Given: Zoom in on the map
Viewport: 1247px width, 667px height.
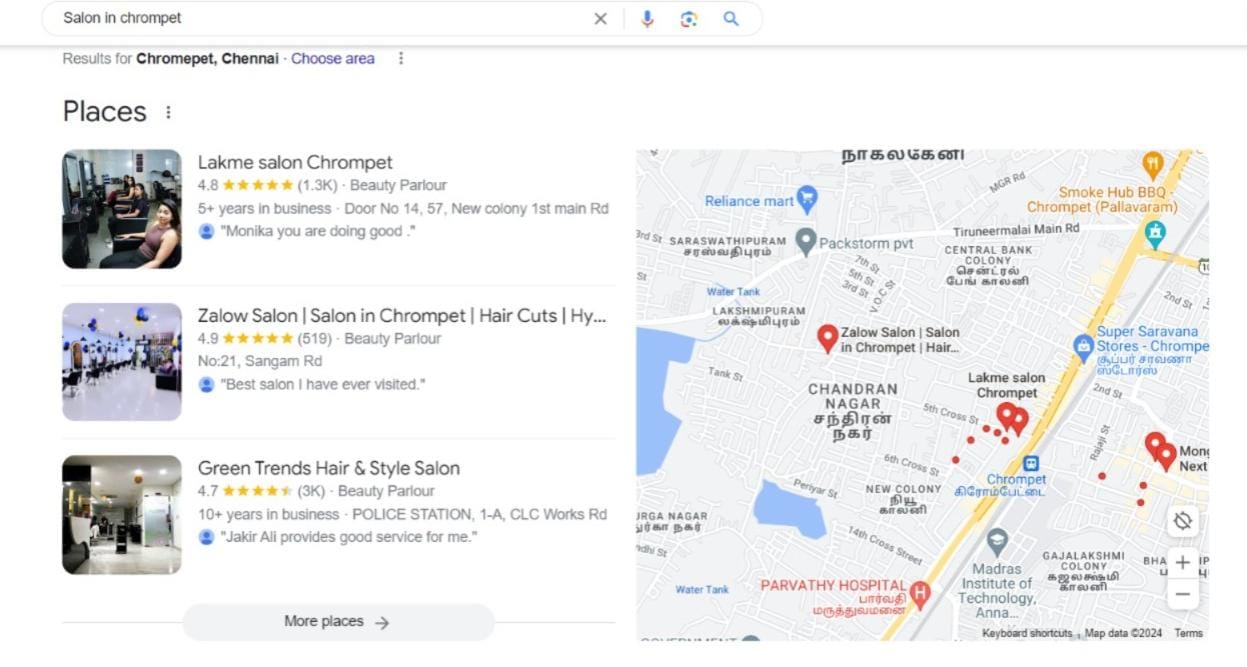Looking at the screenshot, I should pos(1182,562).
